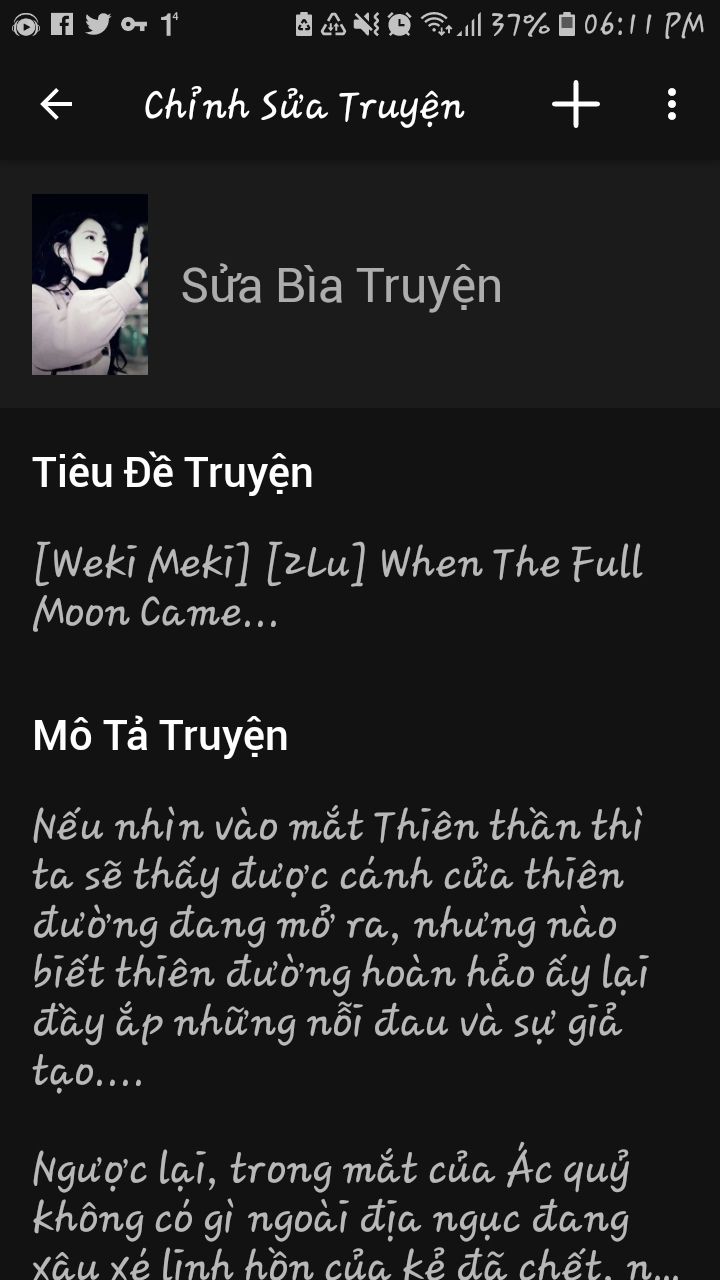
Task: Add a new part with plus icon
Action: coord(576,104)
